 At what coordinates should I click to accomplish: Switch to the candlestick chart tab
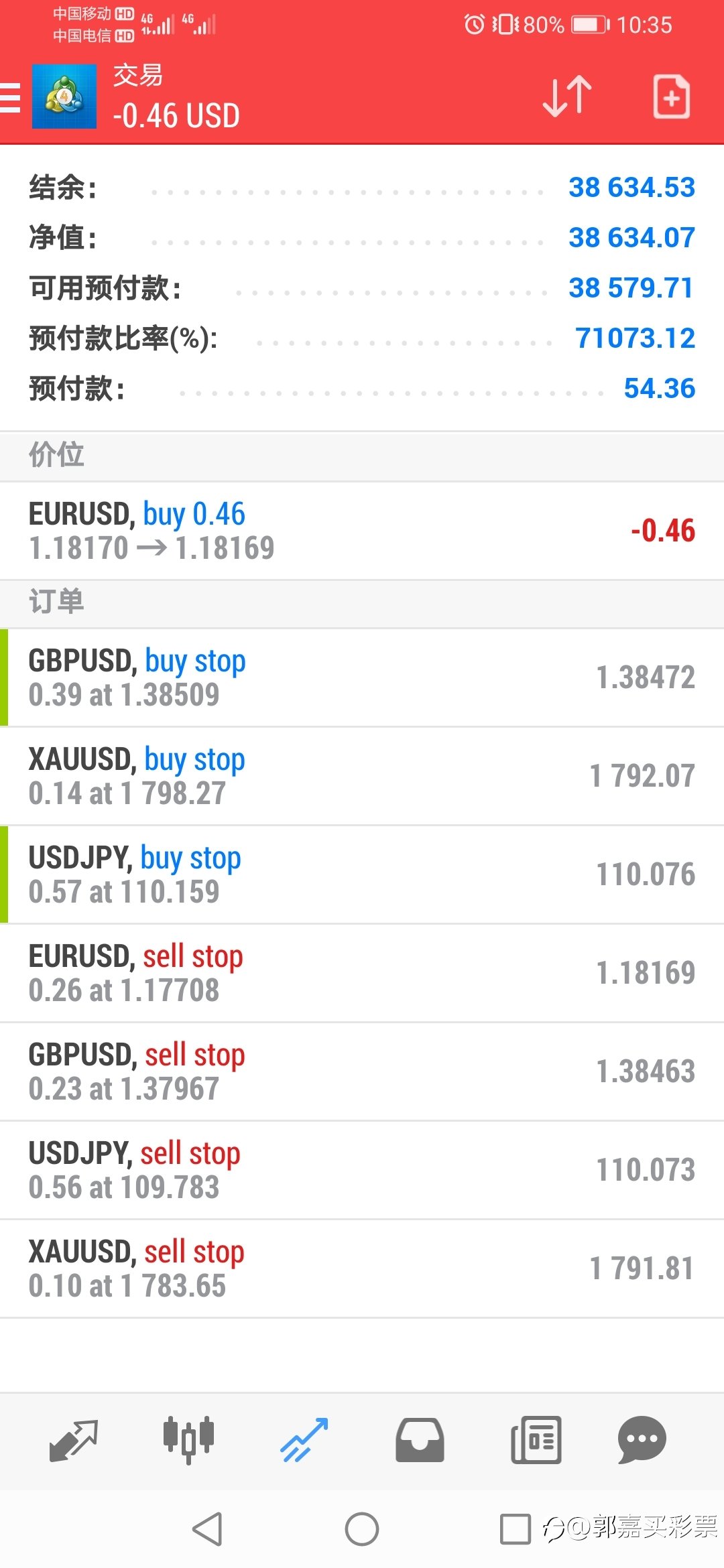click(x=188, y=1440)
